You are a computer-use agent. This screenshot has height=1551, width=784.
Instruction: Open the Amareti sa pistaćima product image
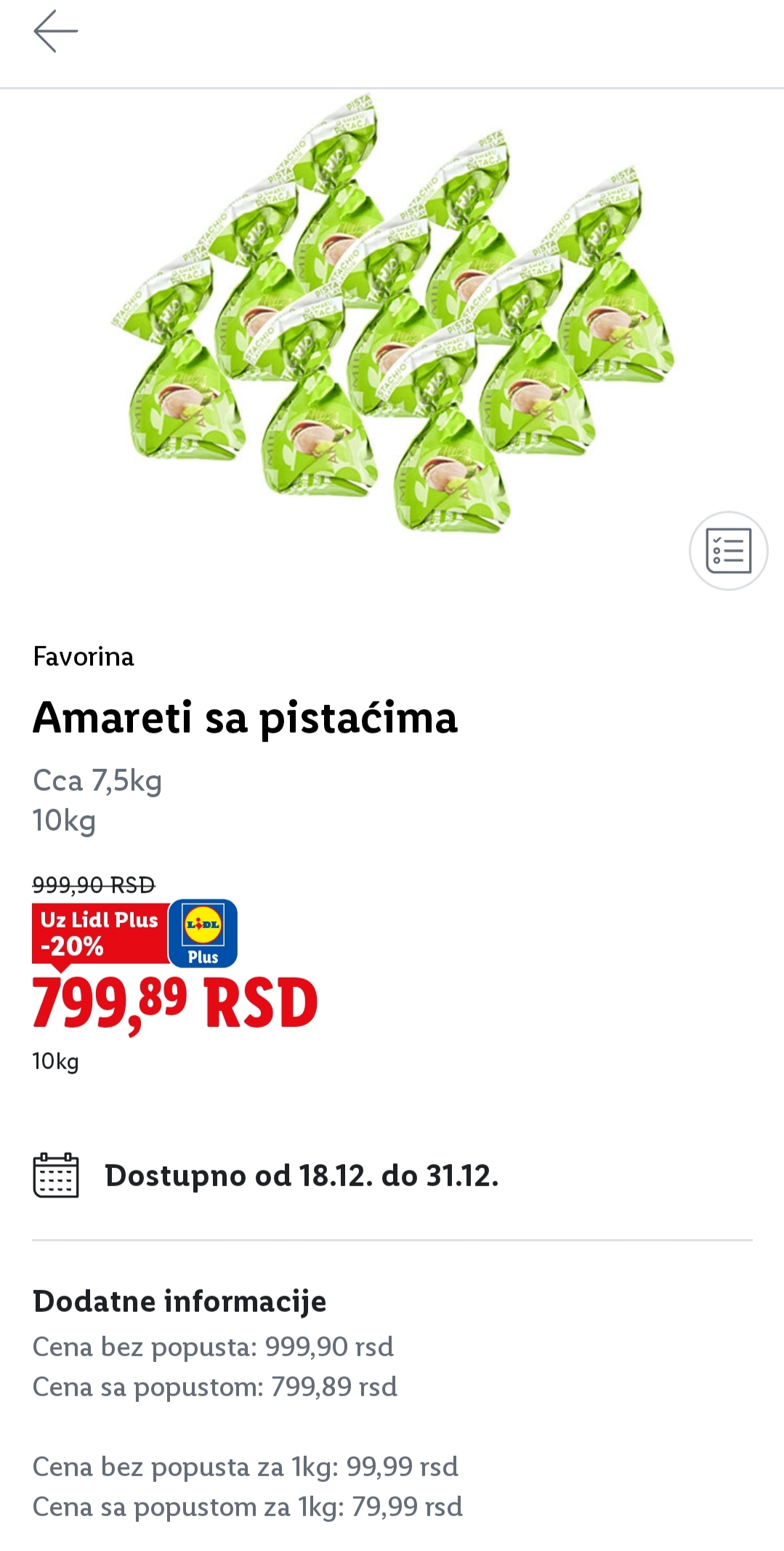pyautogui.click(x=392, y=313)
